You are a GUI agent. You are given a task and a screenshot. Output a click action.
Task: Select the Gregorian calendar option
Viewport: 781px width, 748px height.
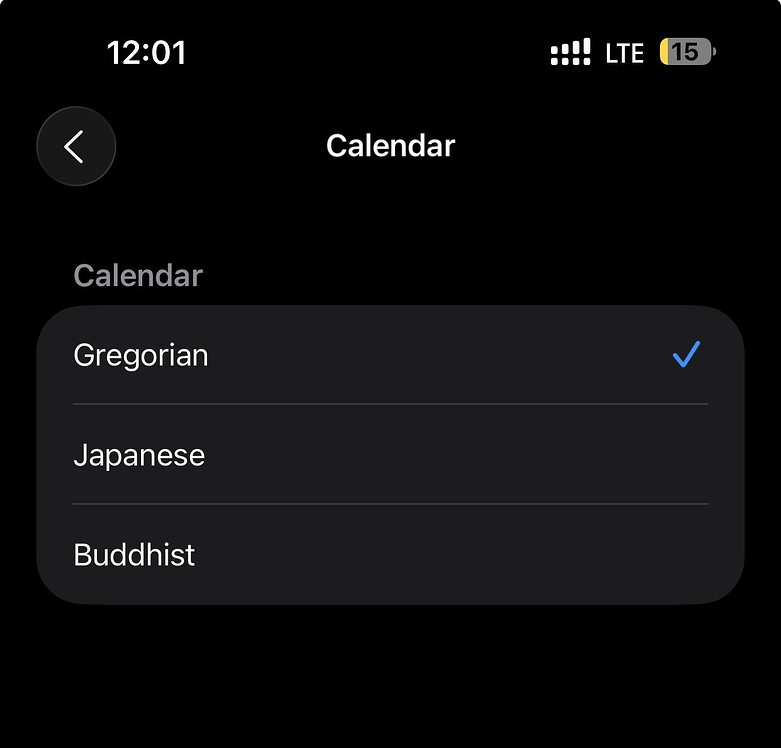click(x=390, y=355)
